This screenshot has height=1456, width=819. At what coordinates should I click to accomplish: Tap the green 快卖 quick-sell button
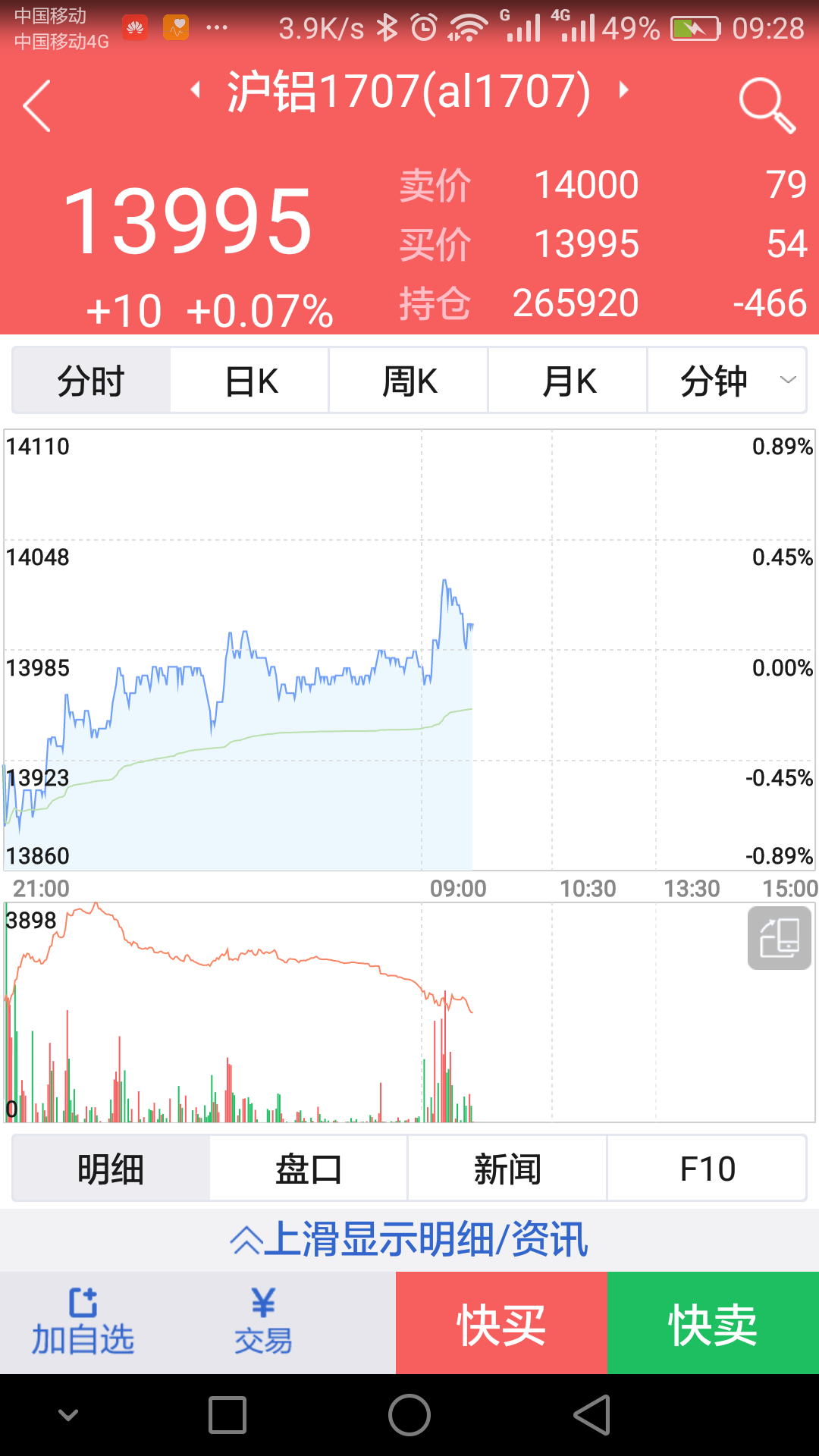(714, 1323)
